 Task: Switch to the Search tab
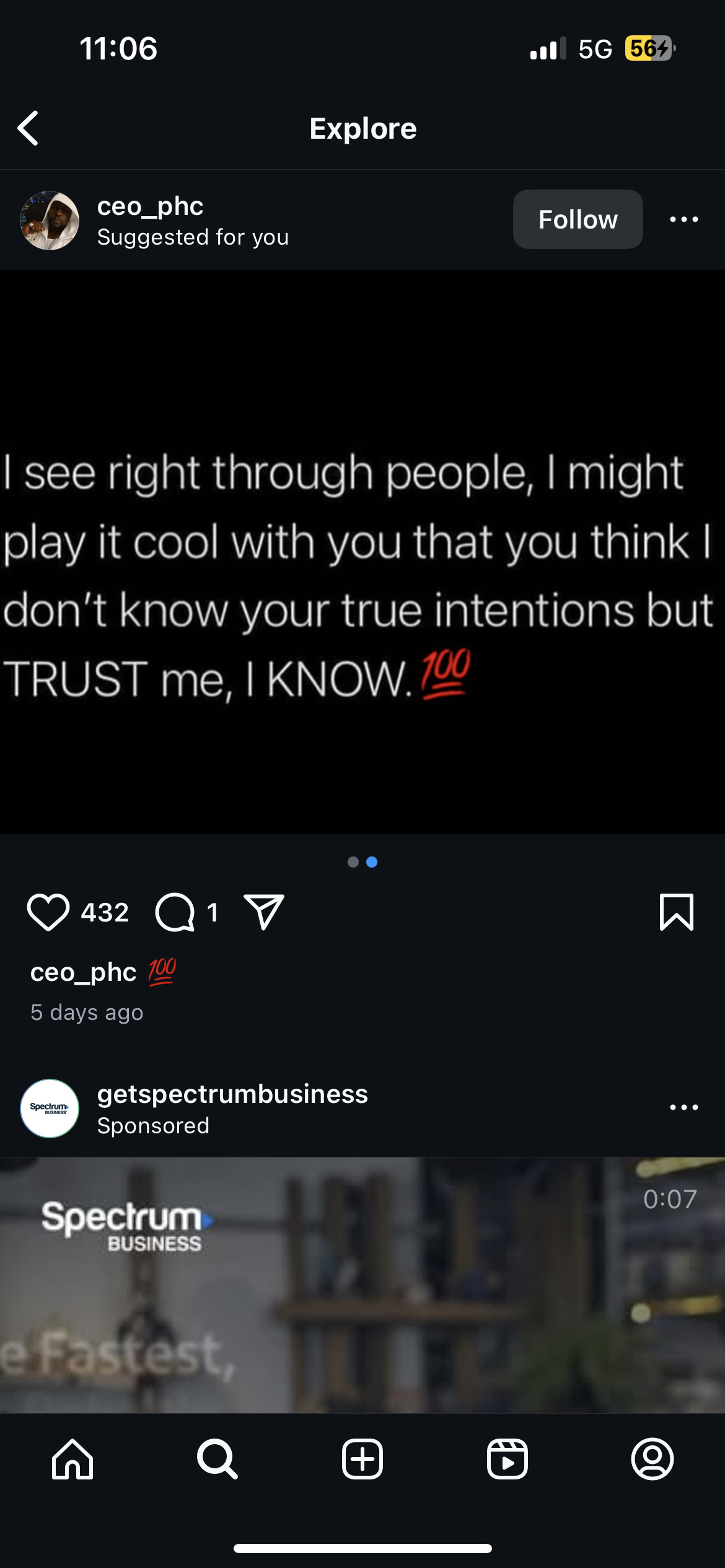[217, 1459]
